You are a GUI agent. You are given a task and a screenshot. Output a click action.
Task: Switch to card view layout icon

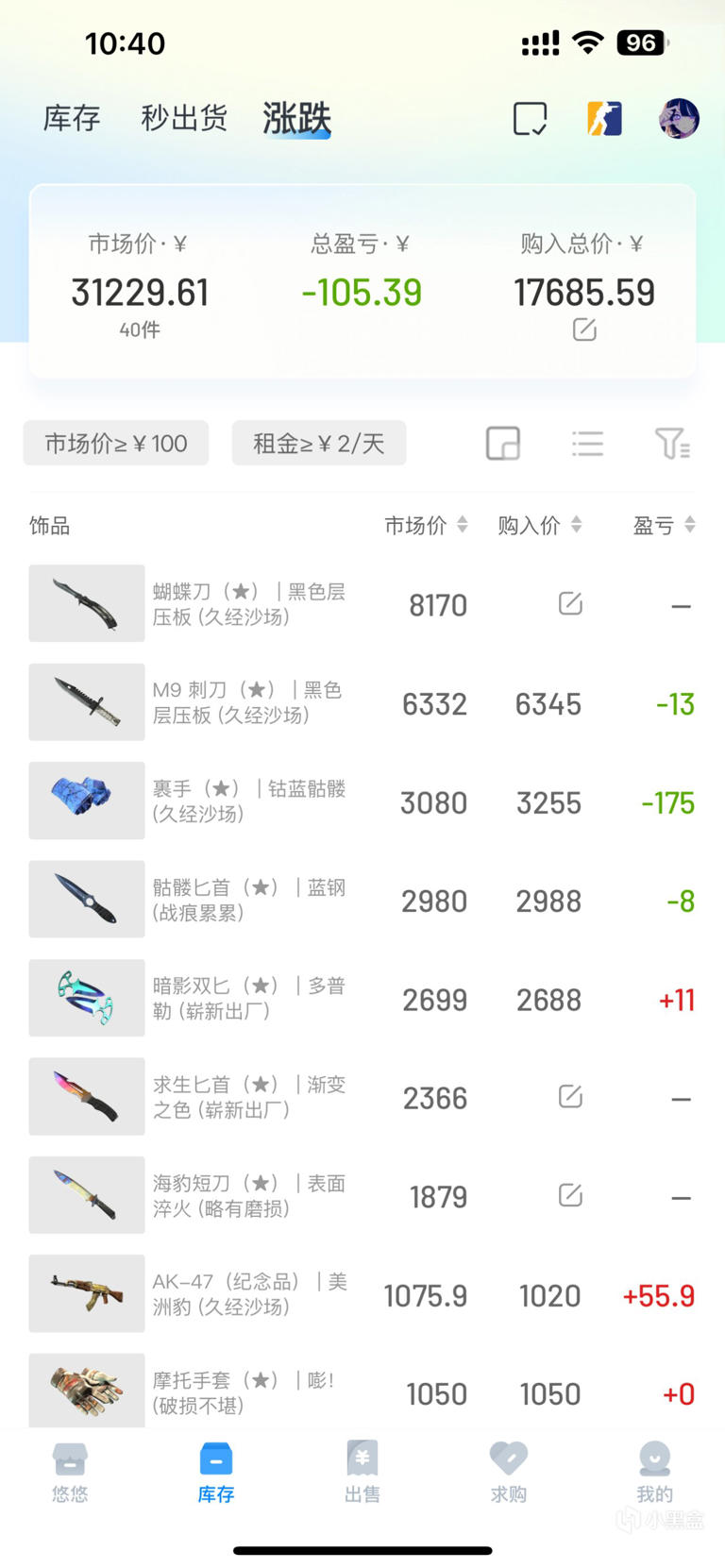point(503,443)
